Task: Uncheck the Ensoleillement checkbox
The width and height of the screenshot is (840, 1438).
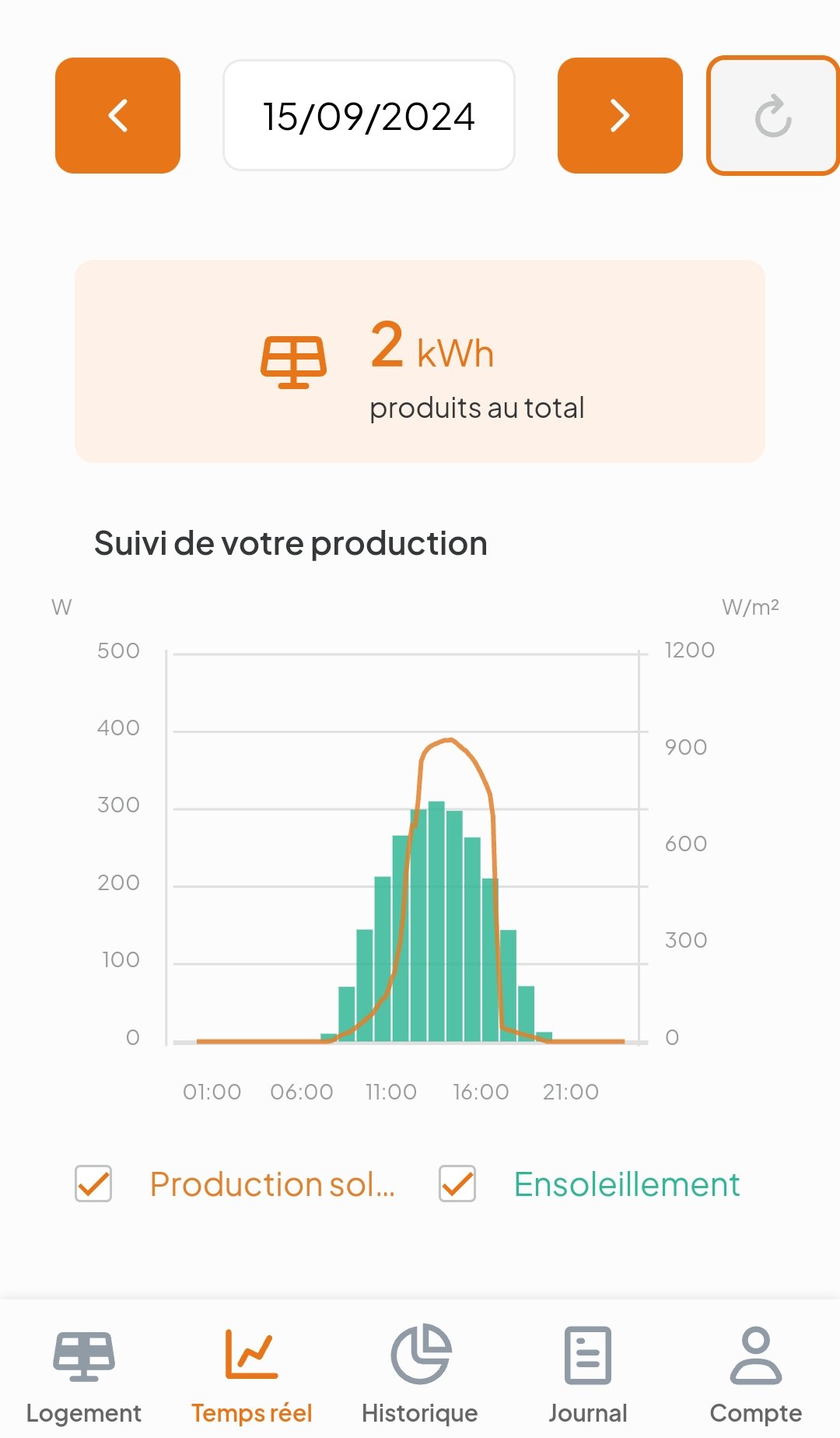Action: (x=456, y=1184)
